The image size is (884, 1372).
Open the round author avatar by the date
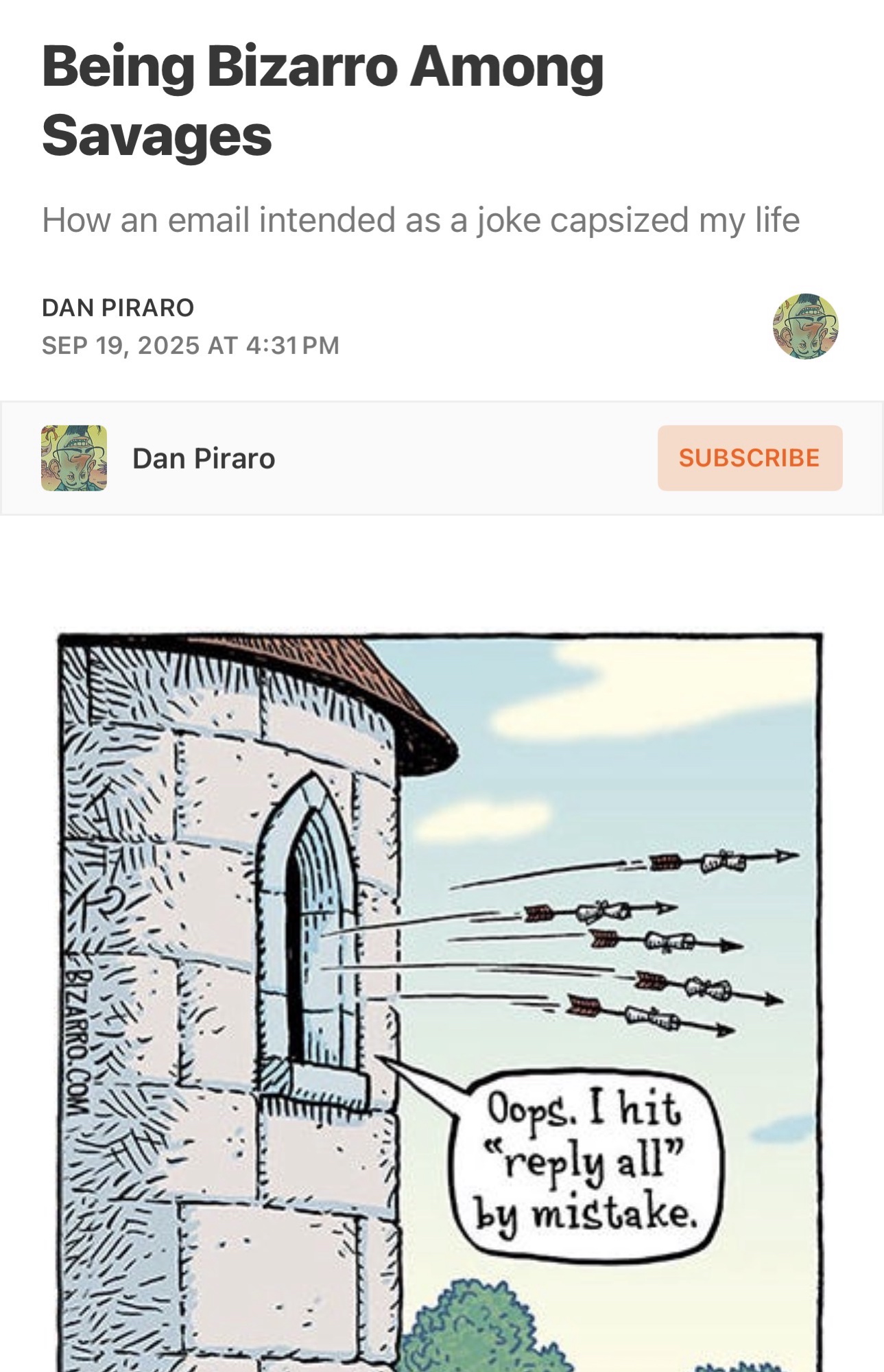(x=805, y=327)
